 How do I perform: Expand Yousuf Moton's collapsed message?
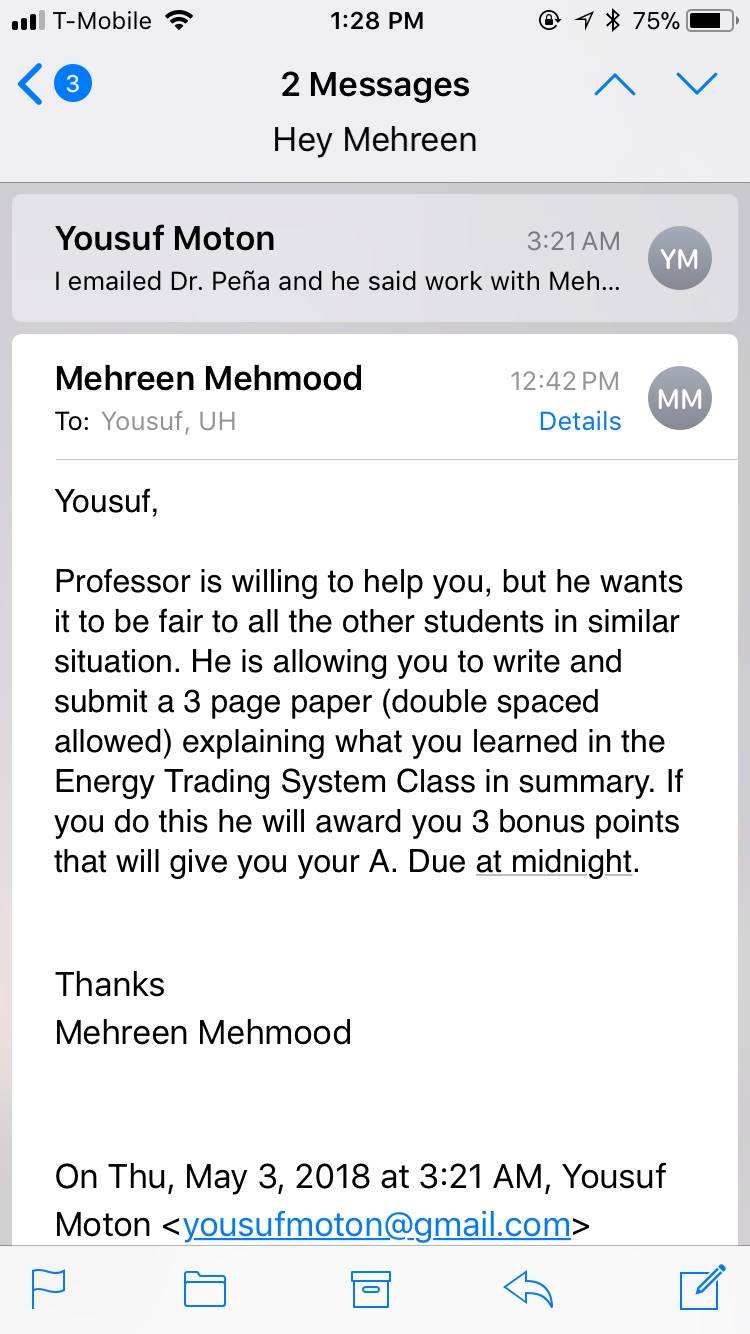coord(375,258)
